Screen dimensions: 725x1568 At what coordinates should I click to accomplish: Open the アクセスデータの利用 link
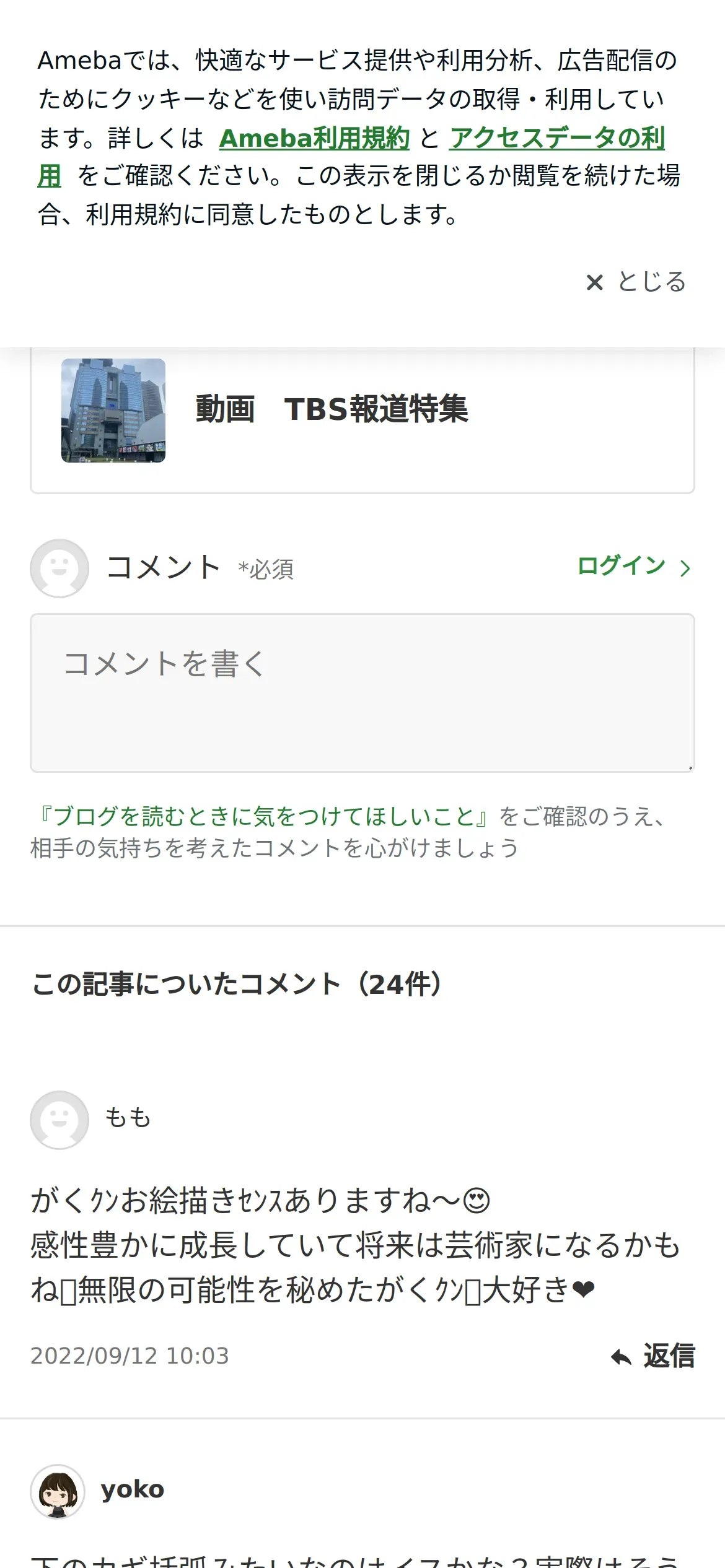[x=556, y=138]
